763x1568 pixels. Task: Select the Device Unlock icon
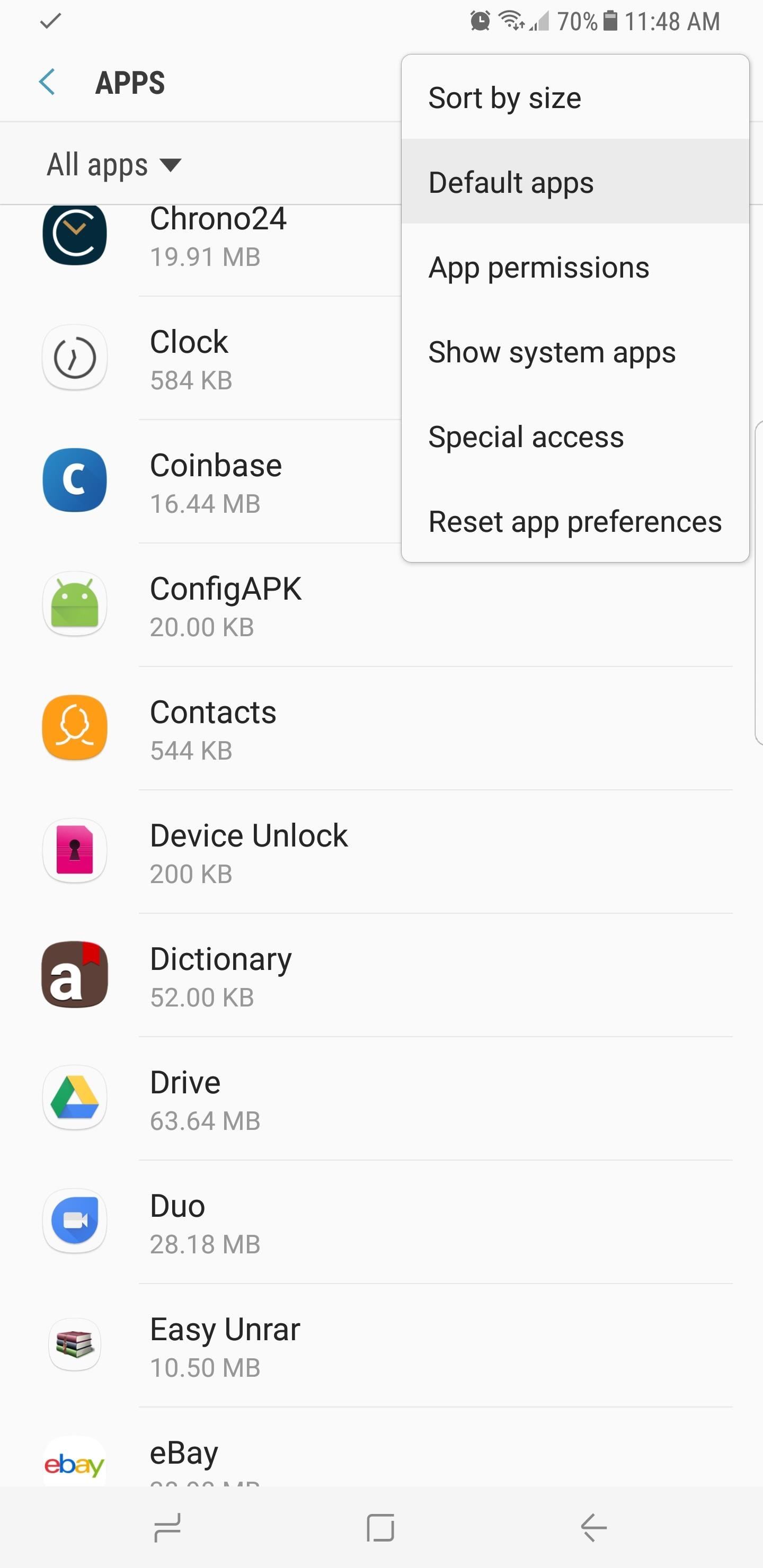tap(74, 852)
